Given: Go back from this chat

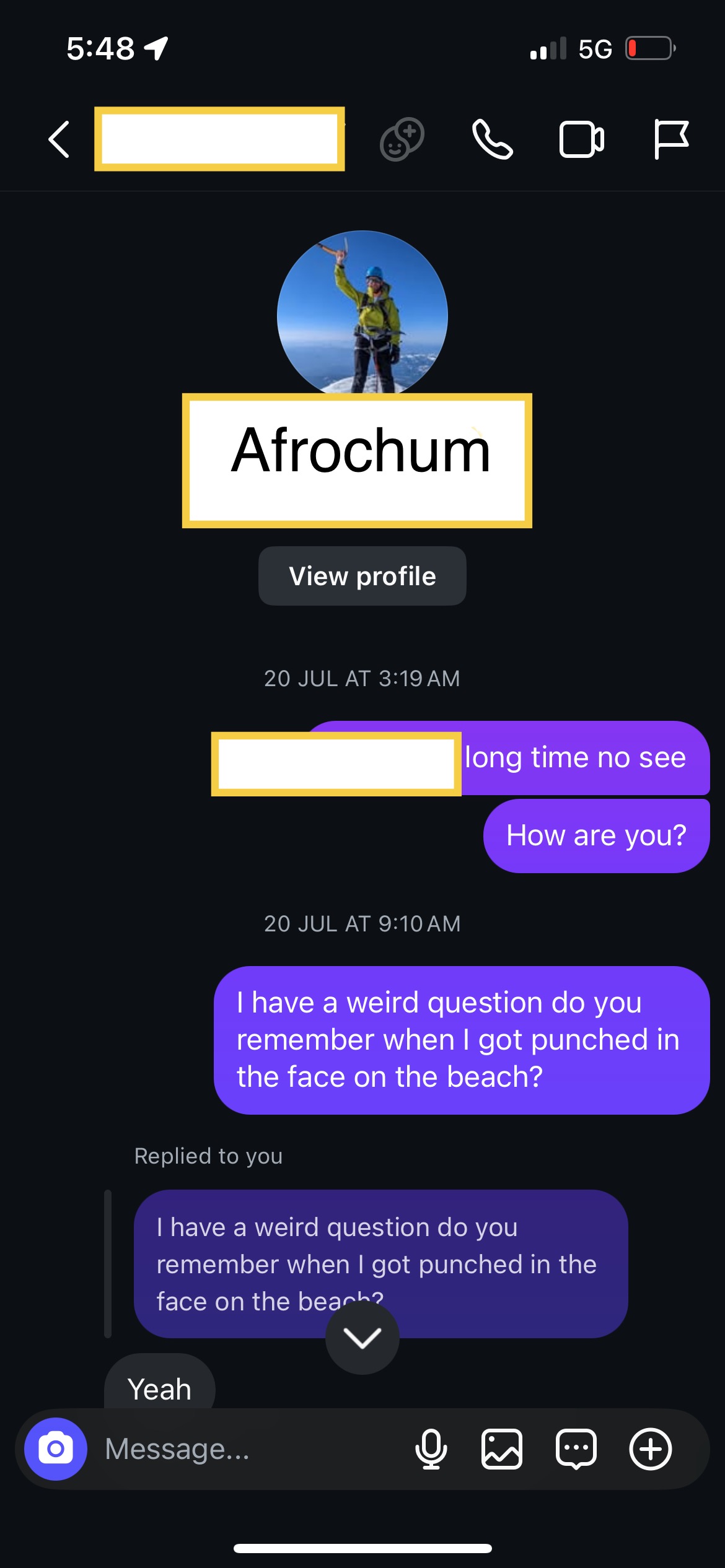Looking at the screenshot, I should pyautogui.click(x=59, y=139).
